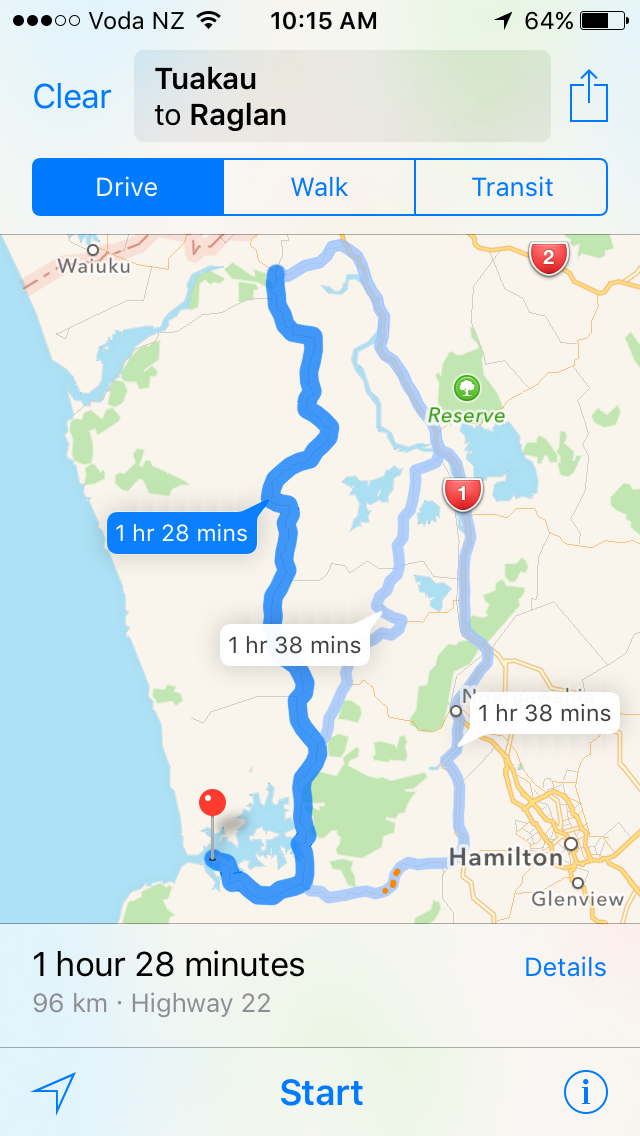
Task: Select the Drive mode
Action: pos(127,187)
